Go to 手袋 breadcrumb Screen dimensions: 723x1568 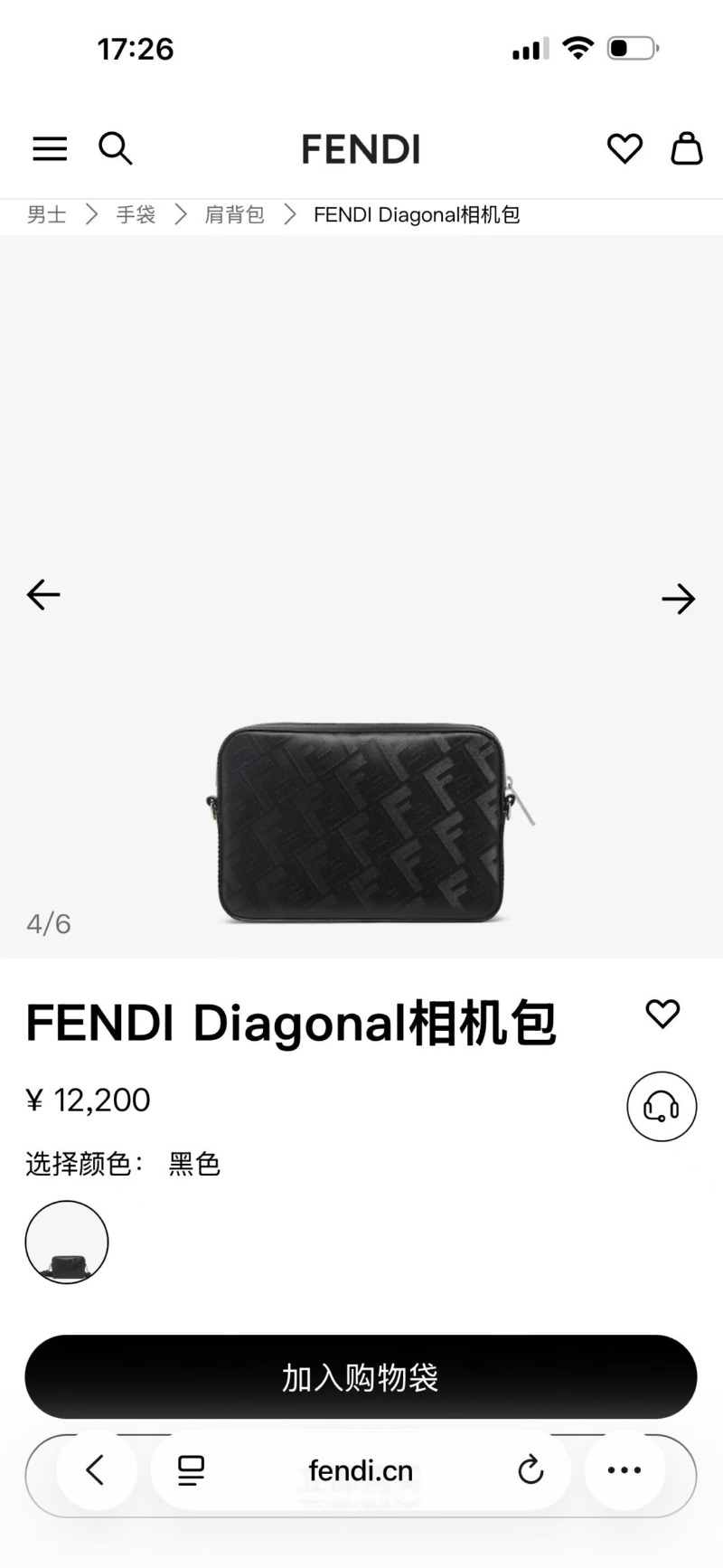pos(136,215)
